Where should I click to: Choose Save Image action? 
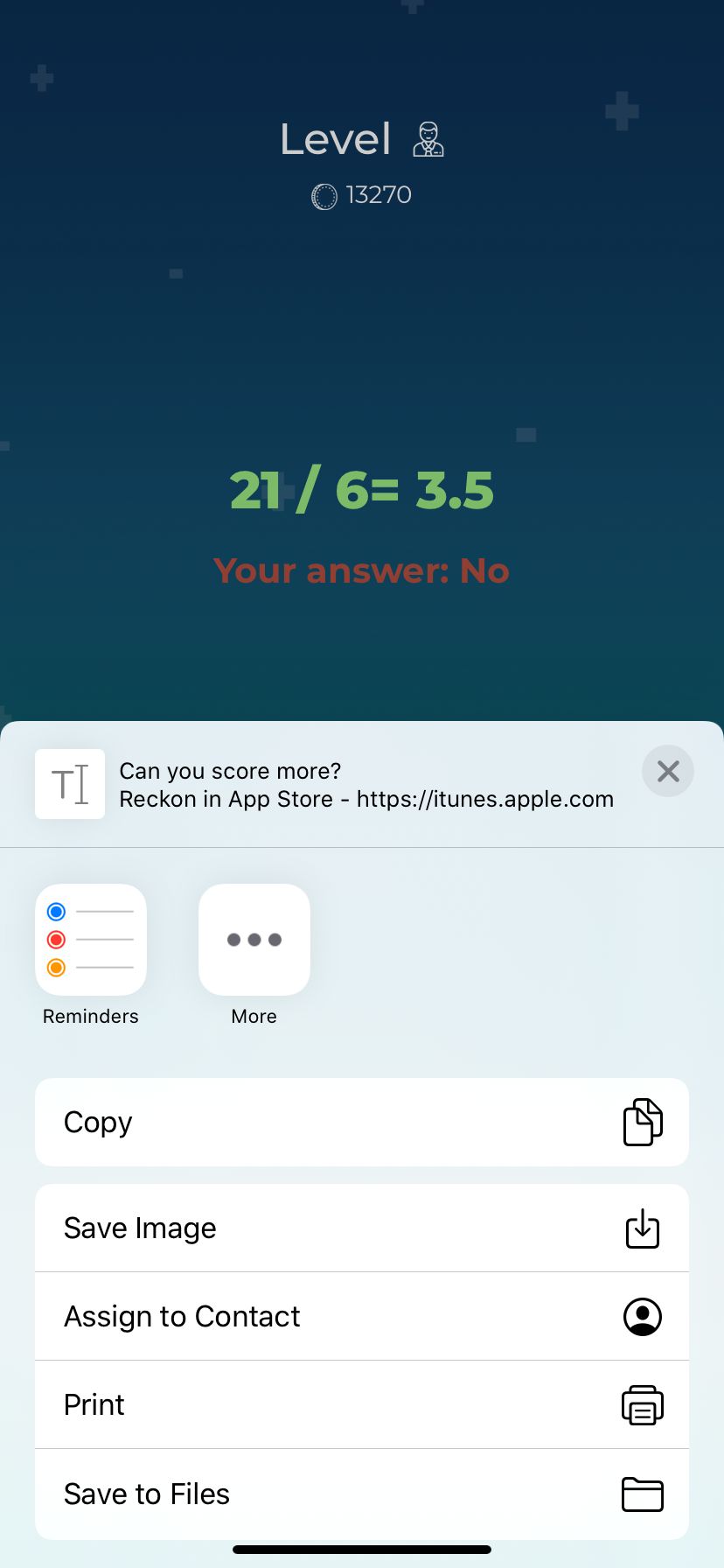362,1228
